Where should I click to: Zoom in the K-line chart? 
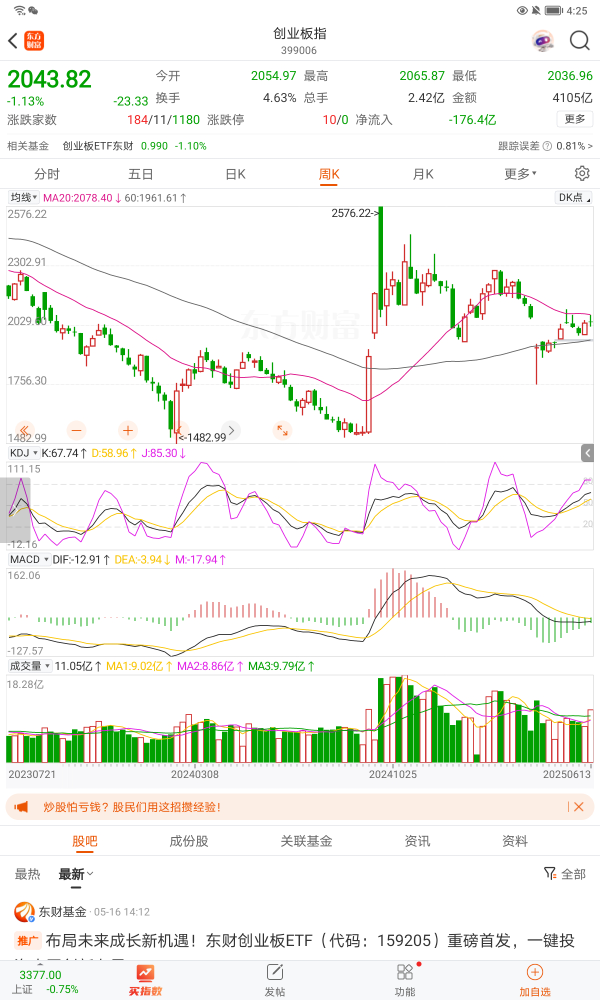128,431
